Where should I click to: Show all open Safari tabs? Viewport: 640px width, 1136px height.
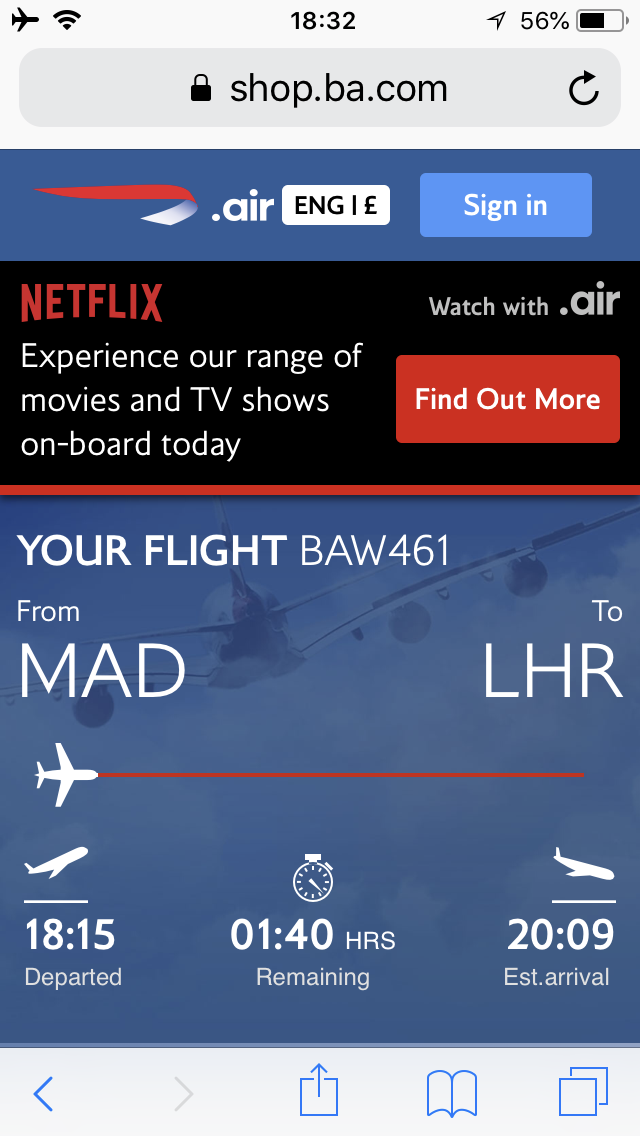click(583, 1092)
